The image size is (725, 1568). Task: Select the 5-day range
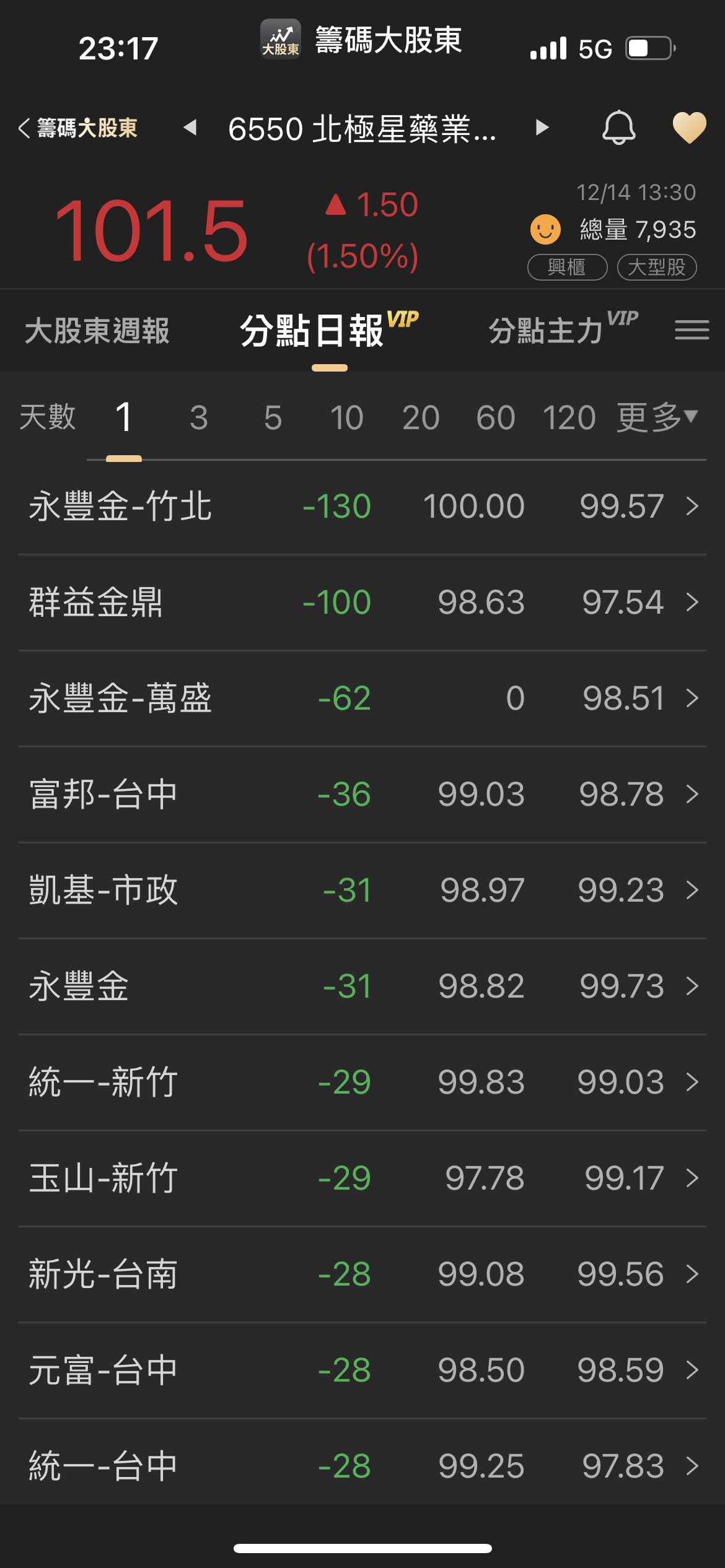coord(273,417)
